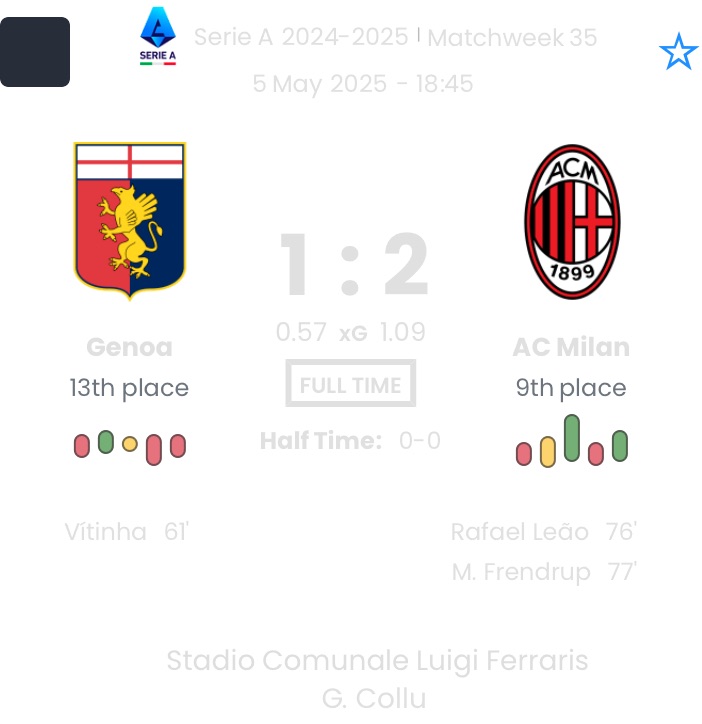Favorite this match with the star

pos(678,52)
